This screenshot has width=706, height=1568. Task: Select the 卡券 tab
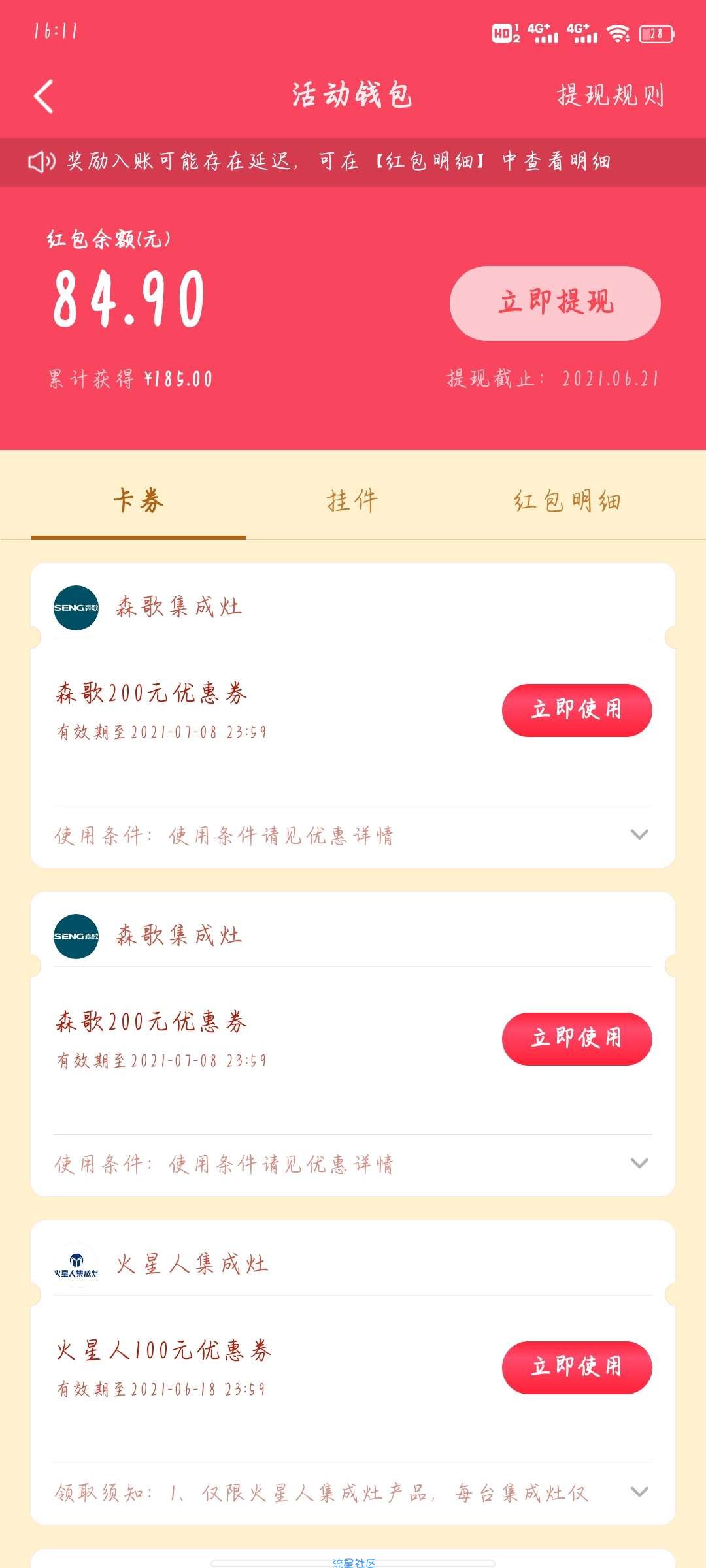pos(139,501)
